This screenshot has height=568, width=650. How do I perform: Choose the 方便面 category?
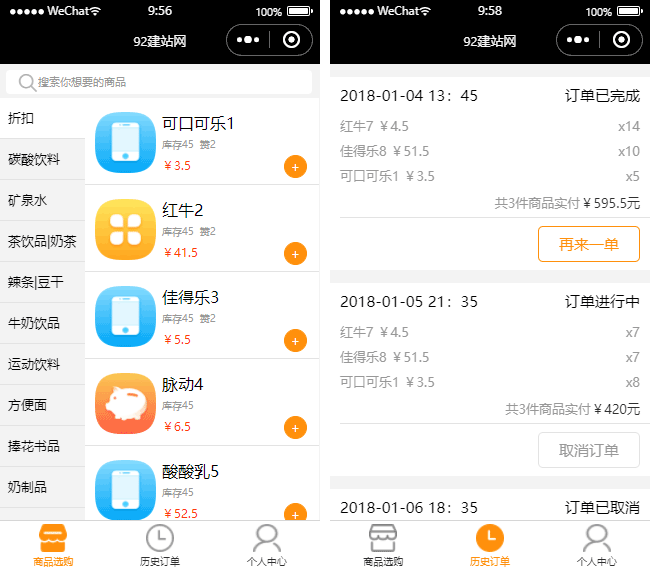pyautogui.click(x=42, y=405)
